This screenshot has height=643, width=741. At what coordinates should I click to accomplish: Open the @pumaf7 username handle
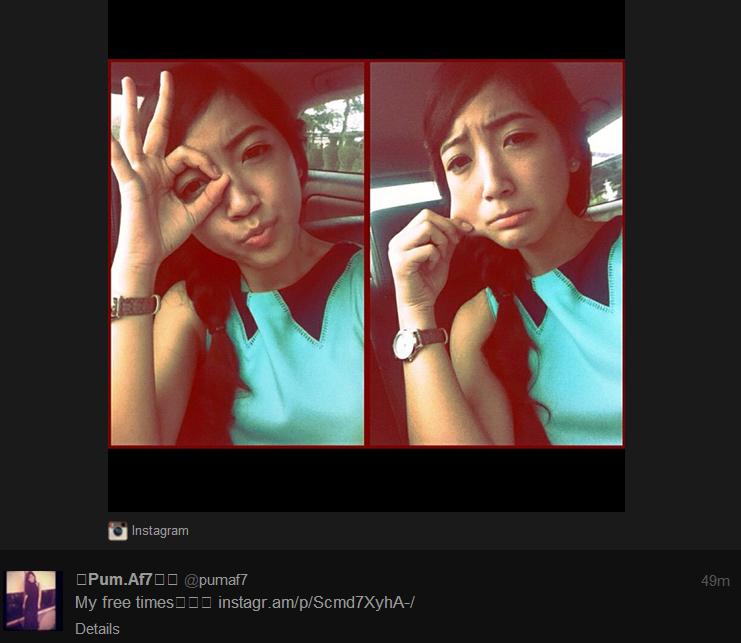(x=216, y=580)
